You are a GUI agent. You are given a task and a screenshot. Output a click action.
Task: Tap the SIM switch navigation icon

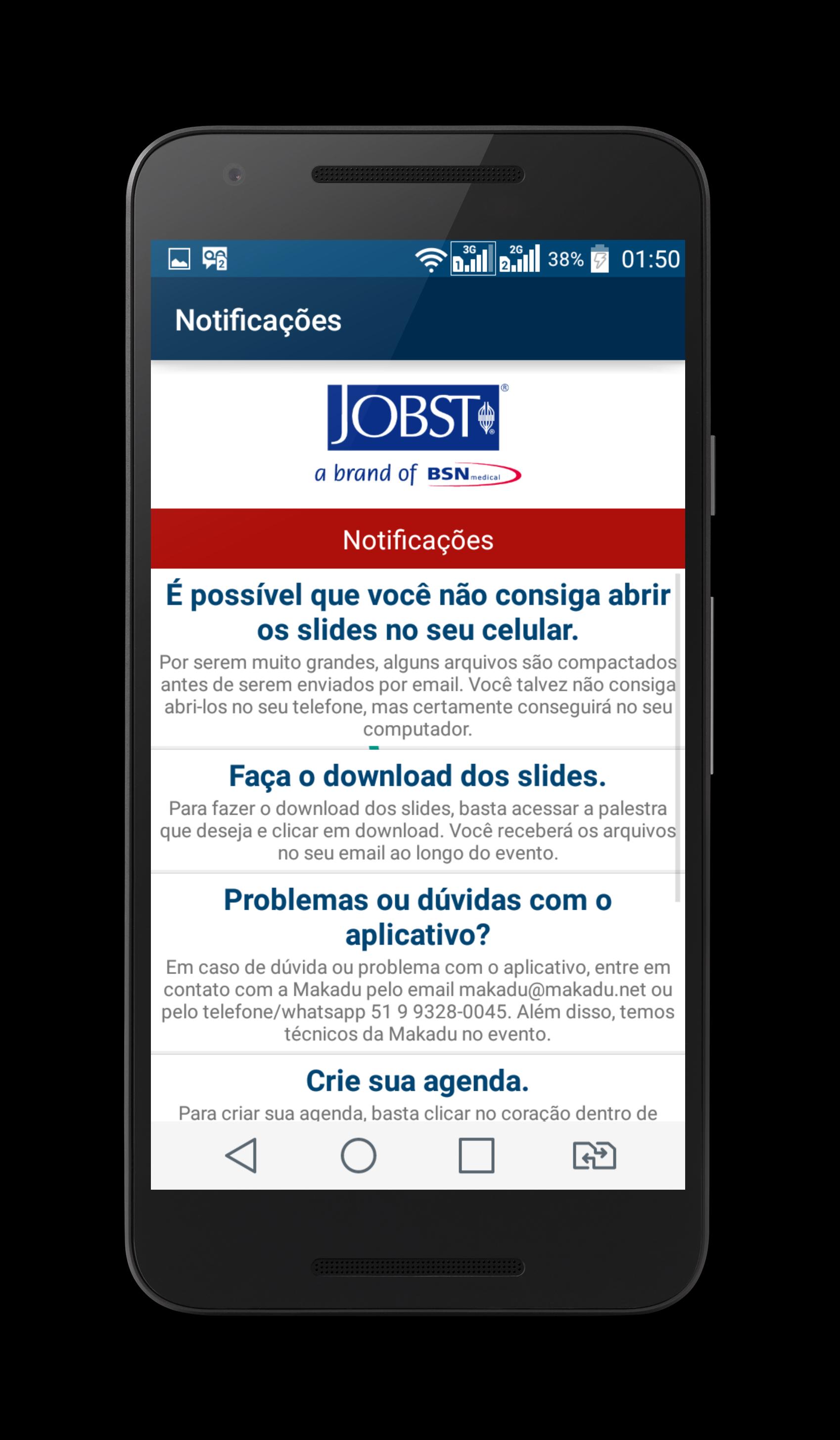click(594, 1155)
